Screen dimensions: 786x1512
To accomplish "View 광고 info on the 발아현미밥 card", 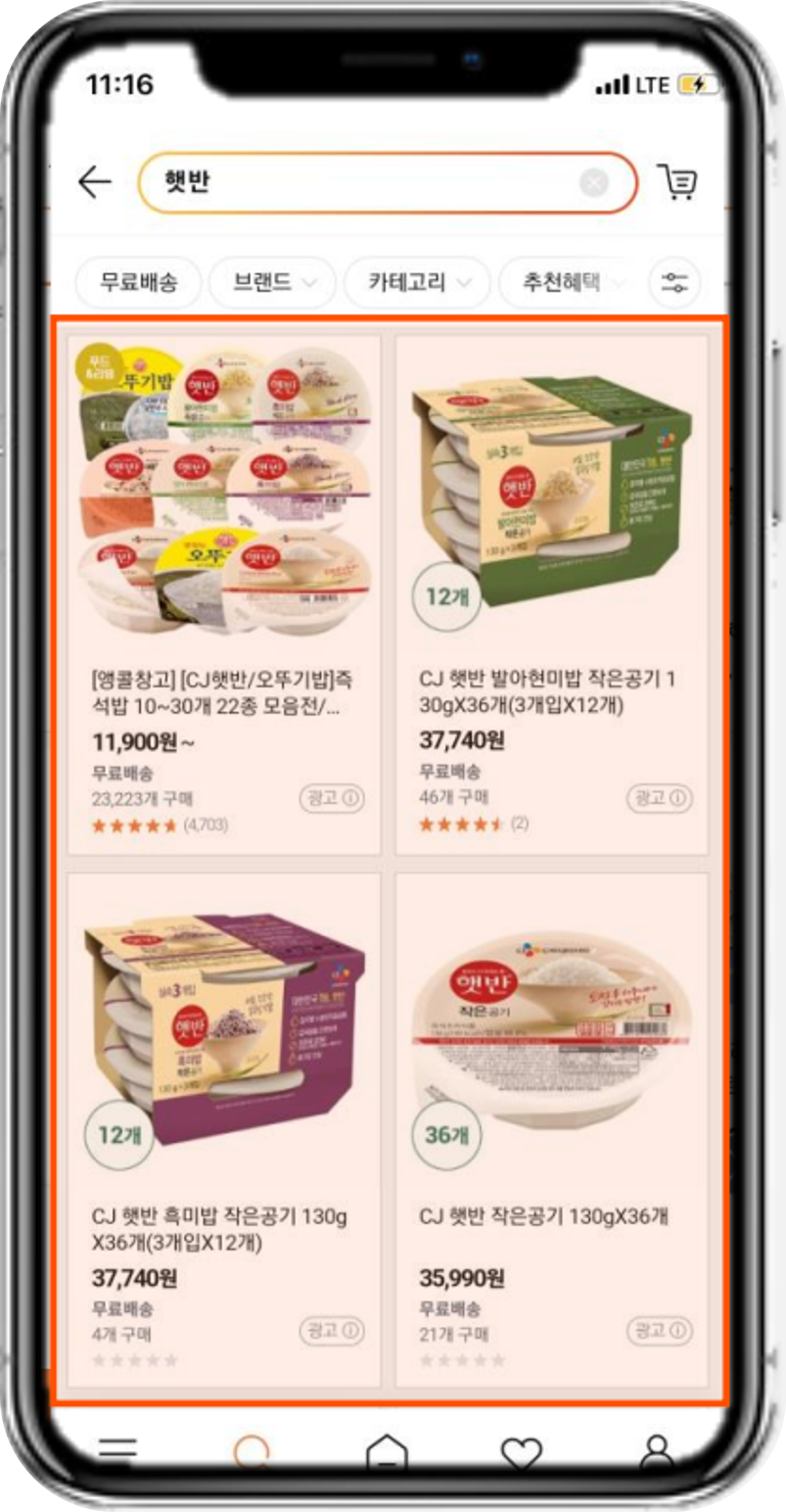I will 660,798.
